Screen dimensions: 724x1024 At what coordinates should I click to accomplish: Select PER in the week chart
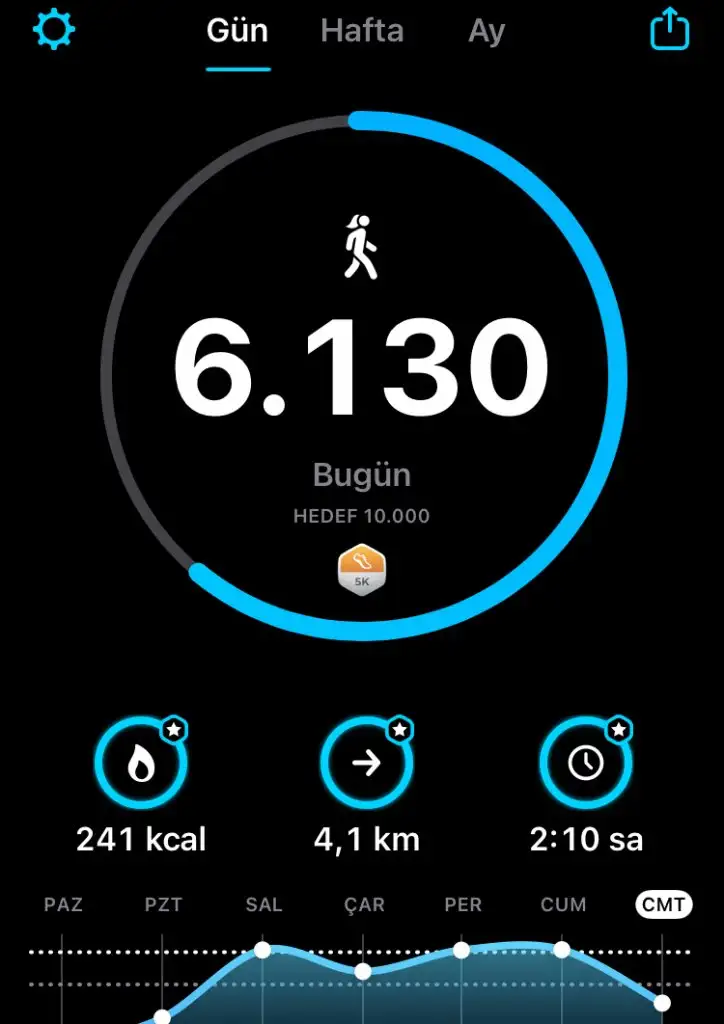pyautogui.click(x=462, y=905)
